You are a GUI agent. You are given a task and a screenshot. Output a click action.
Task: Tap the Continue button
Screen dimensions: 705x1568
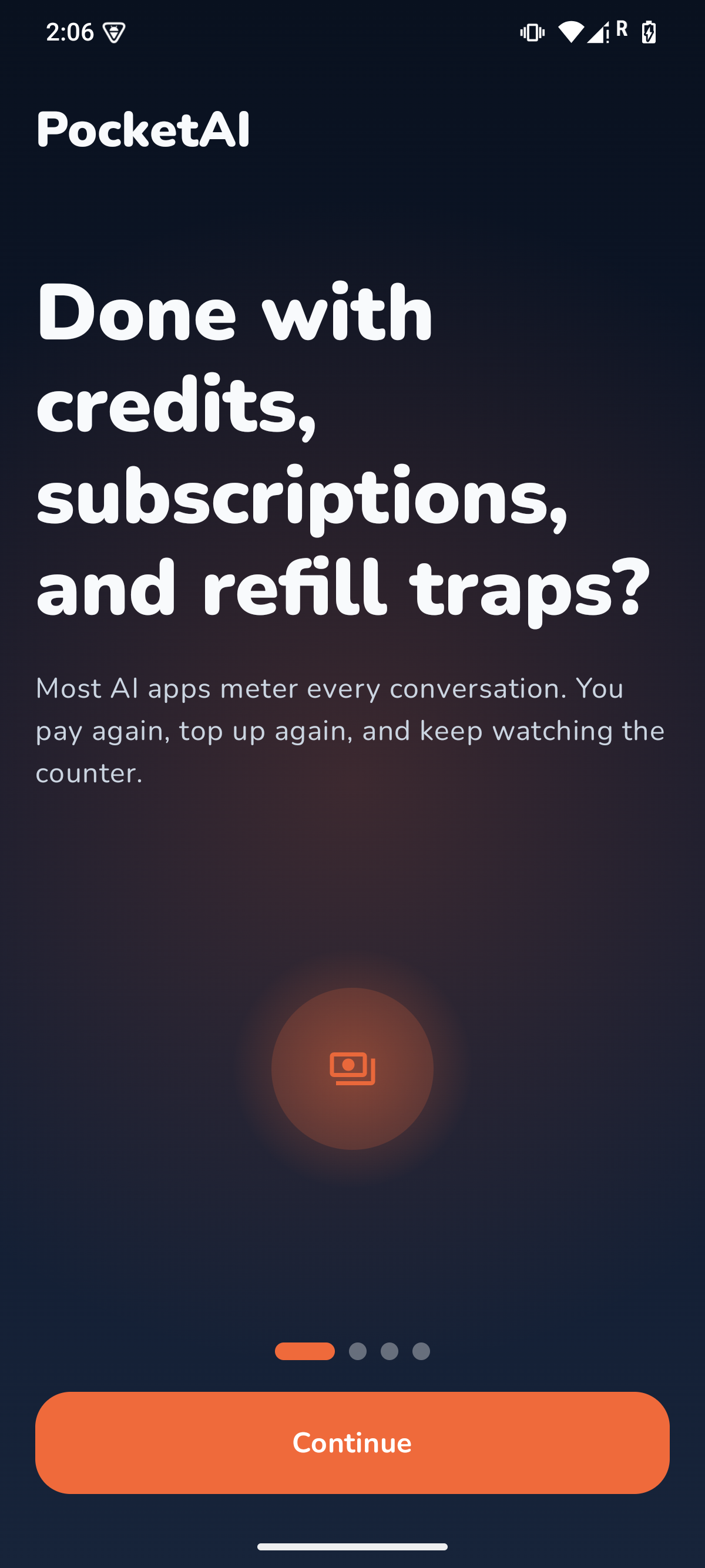click(x=352, y=1442)
